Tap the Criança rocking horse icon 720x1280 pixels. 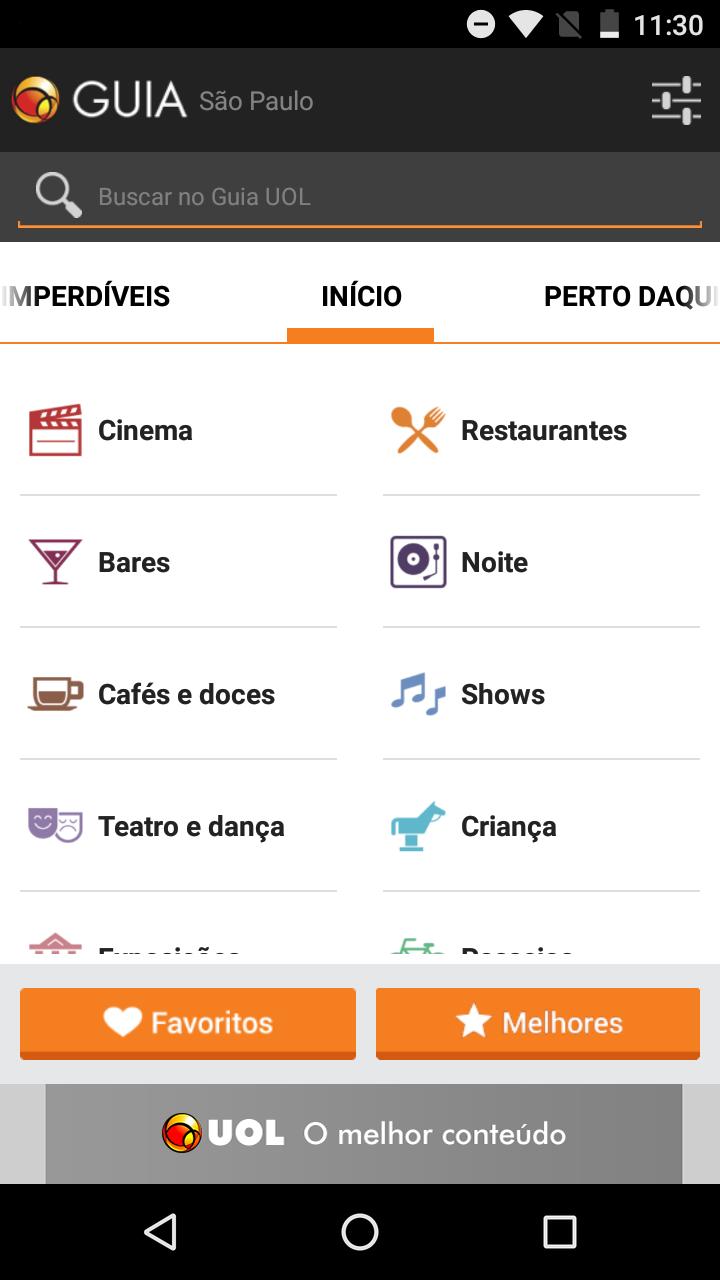coord(417,826)
